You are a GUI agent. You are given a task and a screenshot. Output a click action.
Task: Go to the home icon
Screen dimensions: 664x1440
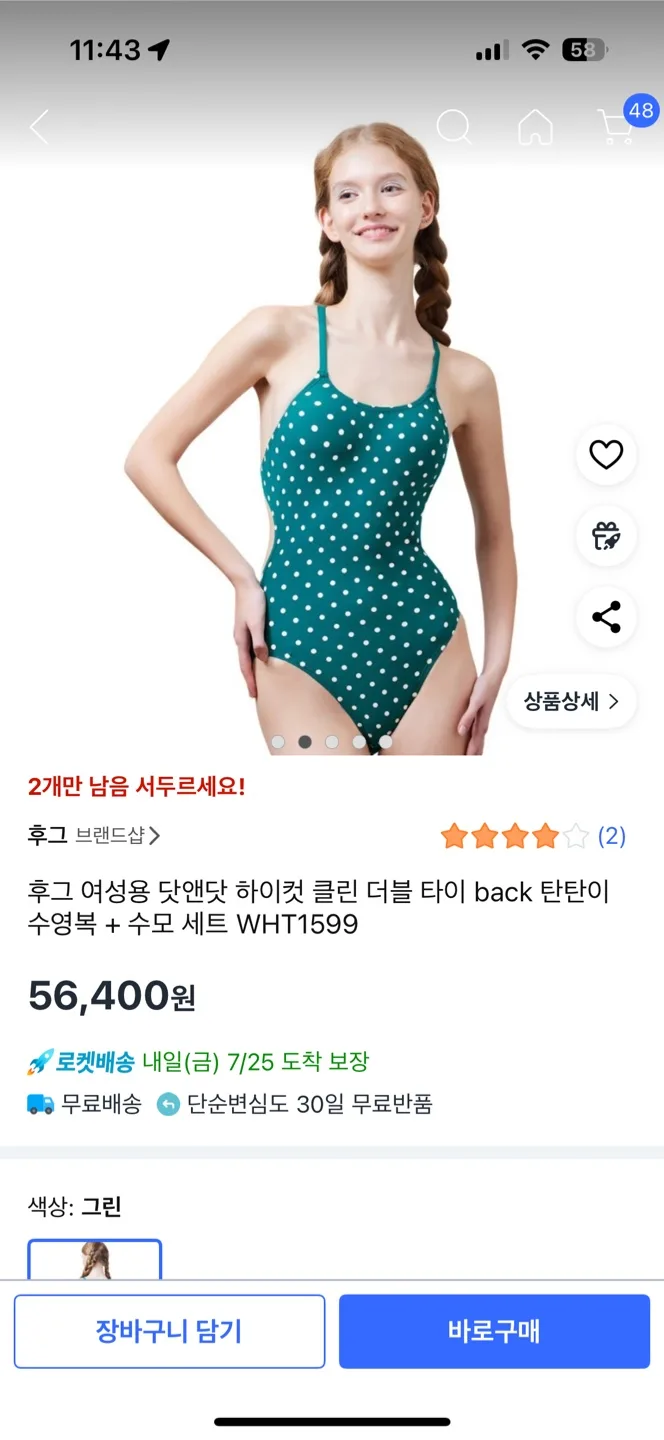pyautogui.click(x=535, y=127)
